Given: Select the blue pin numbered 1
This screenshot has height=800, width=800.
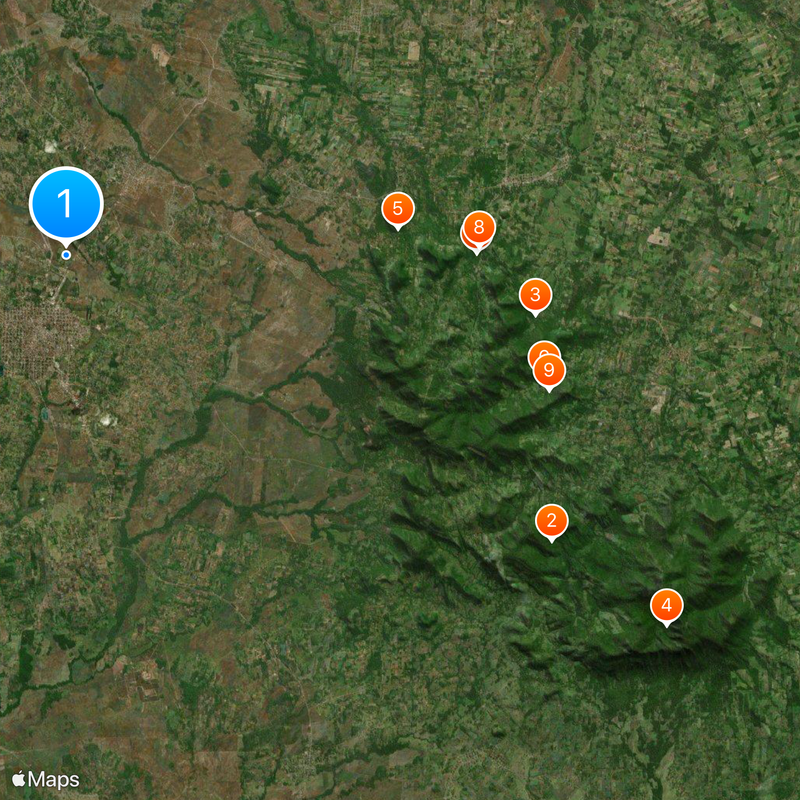Looking at the screenshot, I should [x=66, y=204].
